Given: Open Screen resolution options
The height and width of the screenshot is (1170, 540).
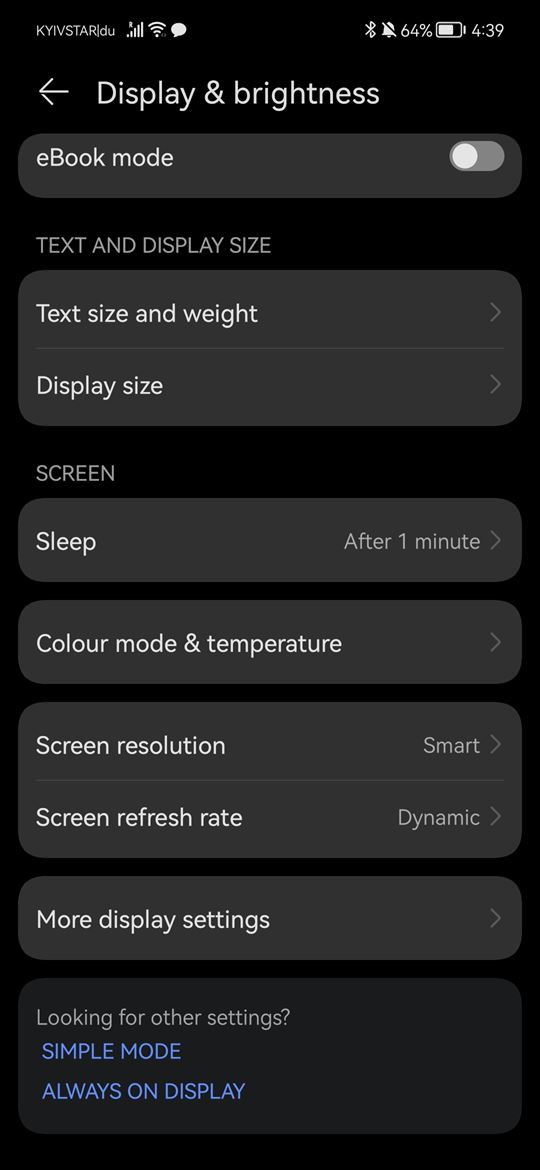Looking at the screenshot, I should coord(270,744).
